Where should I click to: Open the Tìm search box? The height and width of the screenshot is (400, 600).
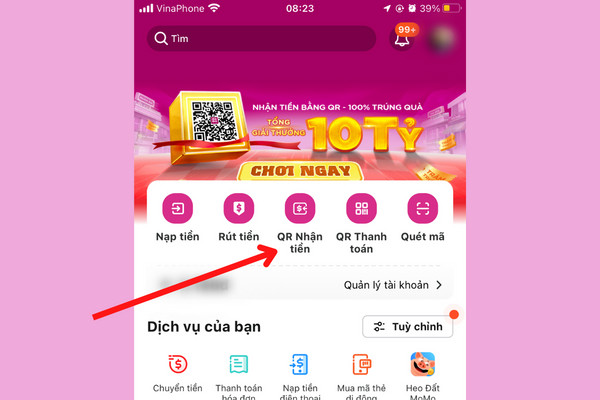coord(260,39)
